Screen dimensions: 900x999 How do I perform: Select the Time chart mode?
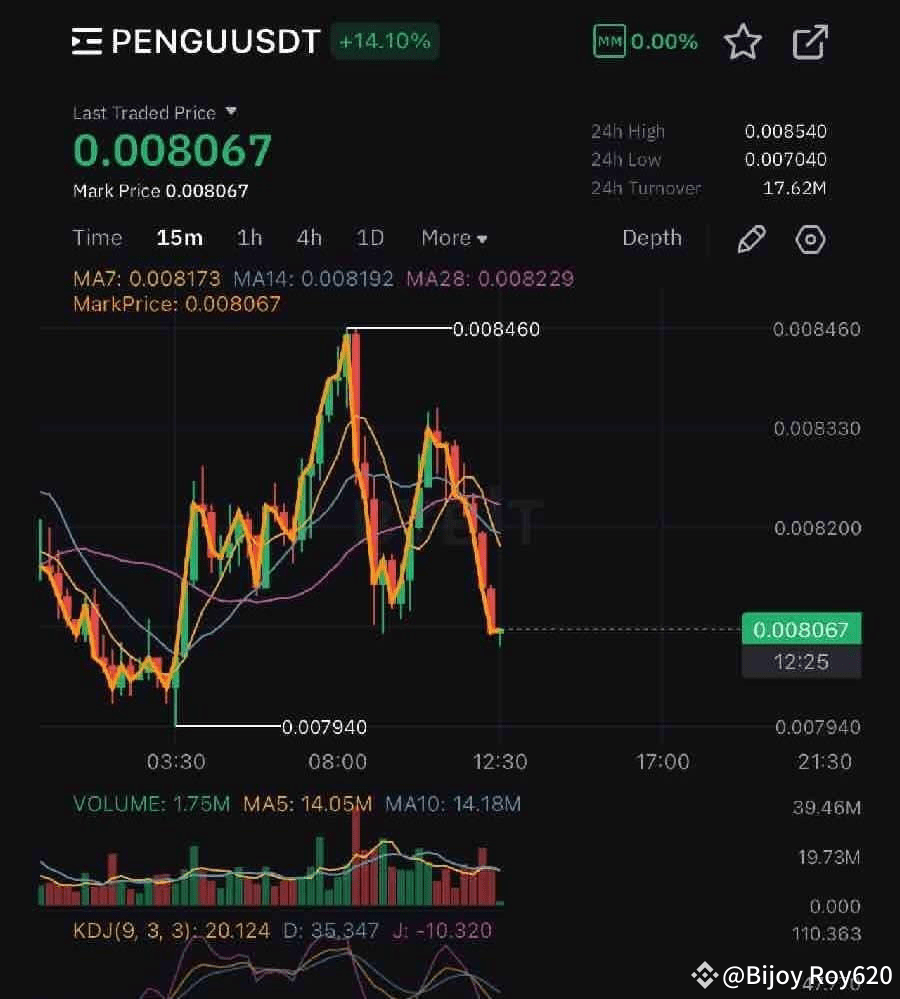(96, 238)
